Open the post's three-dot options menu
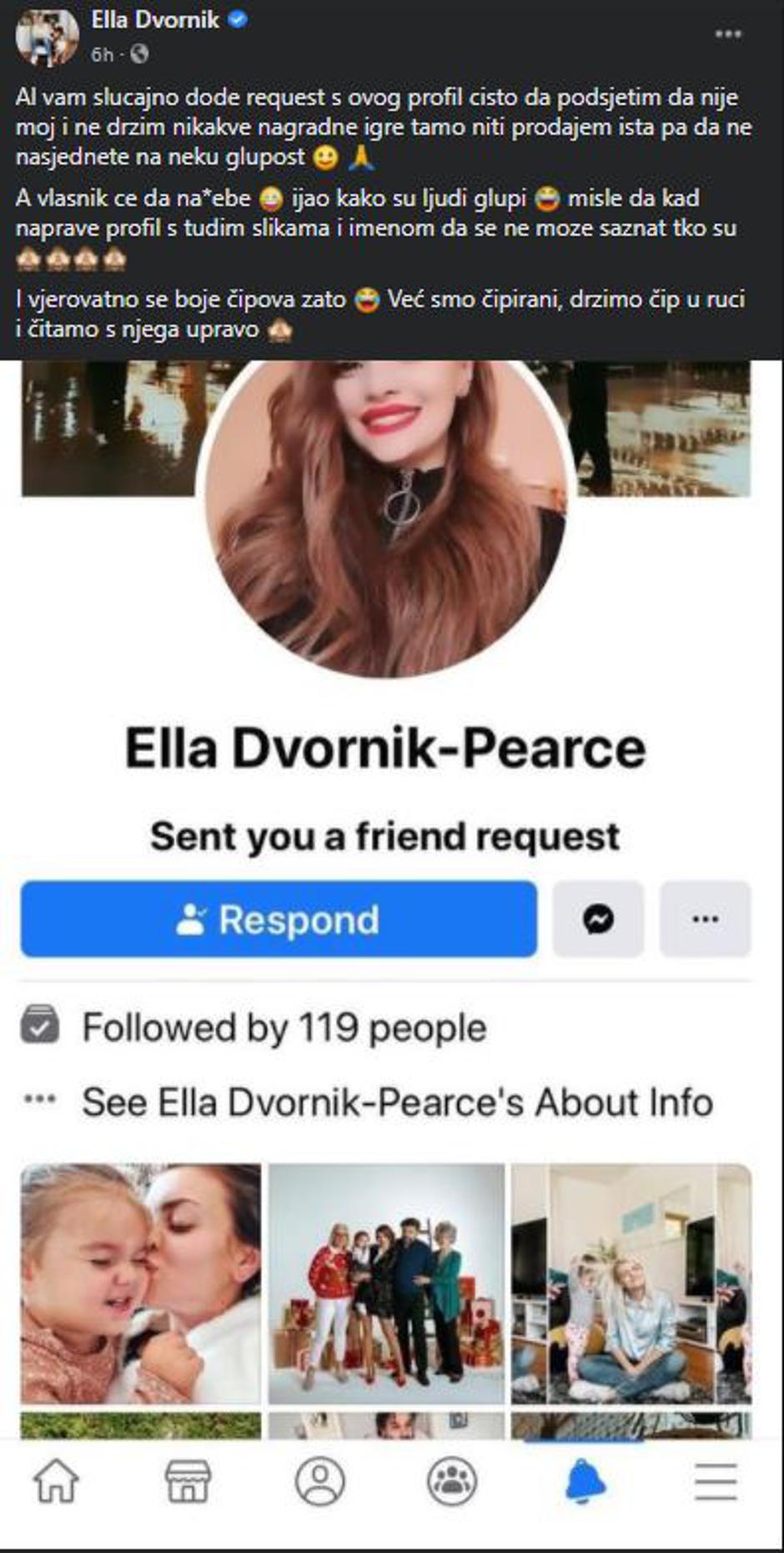 [x=727, y=34]
